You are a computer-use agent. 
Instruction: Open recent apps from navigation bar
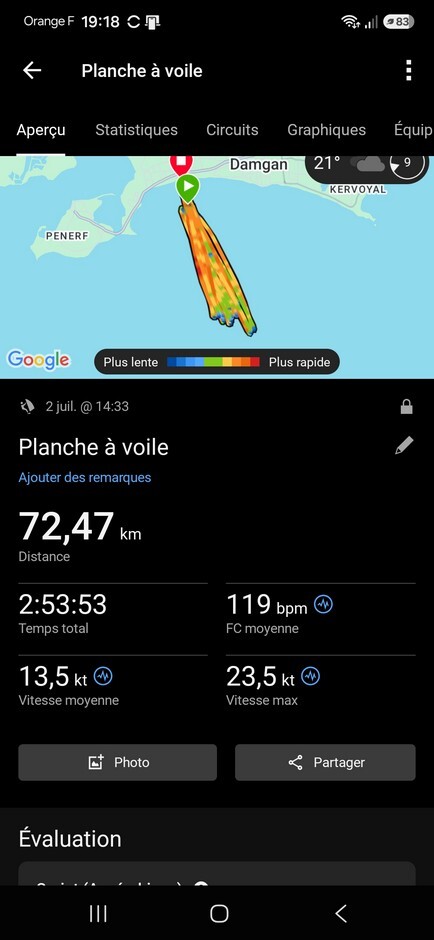[x=98, y=914]
